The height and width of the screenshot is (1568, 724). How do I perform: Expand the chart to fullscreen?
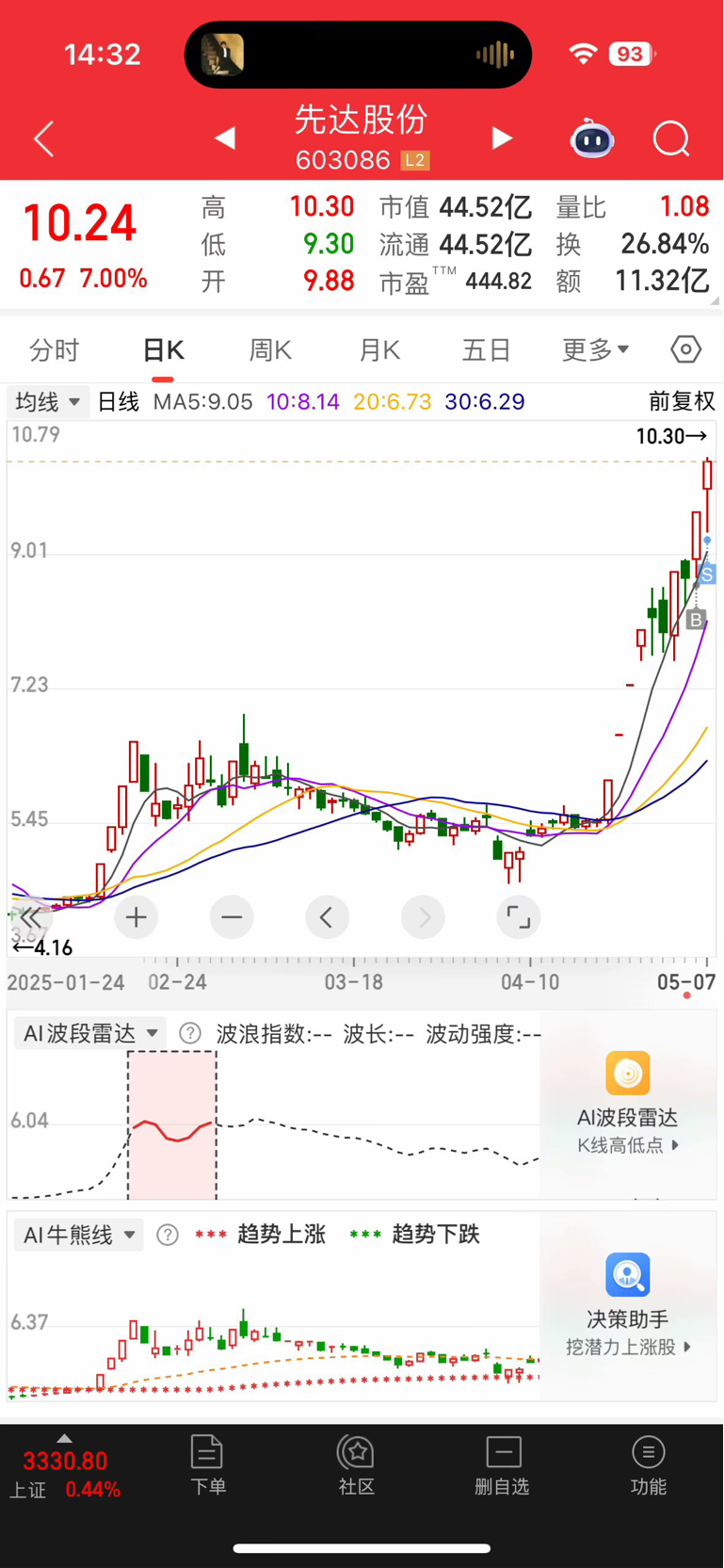click(x=519, y=917)
